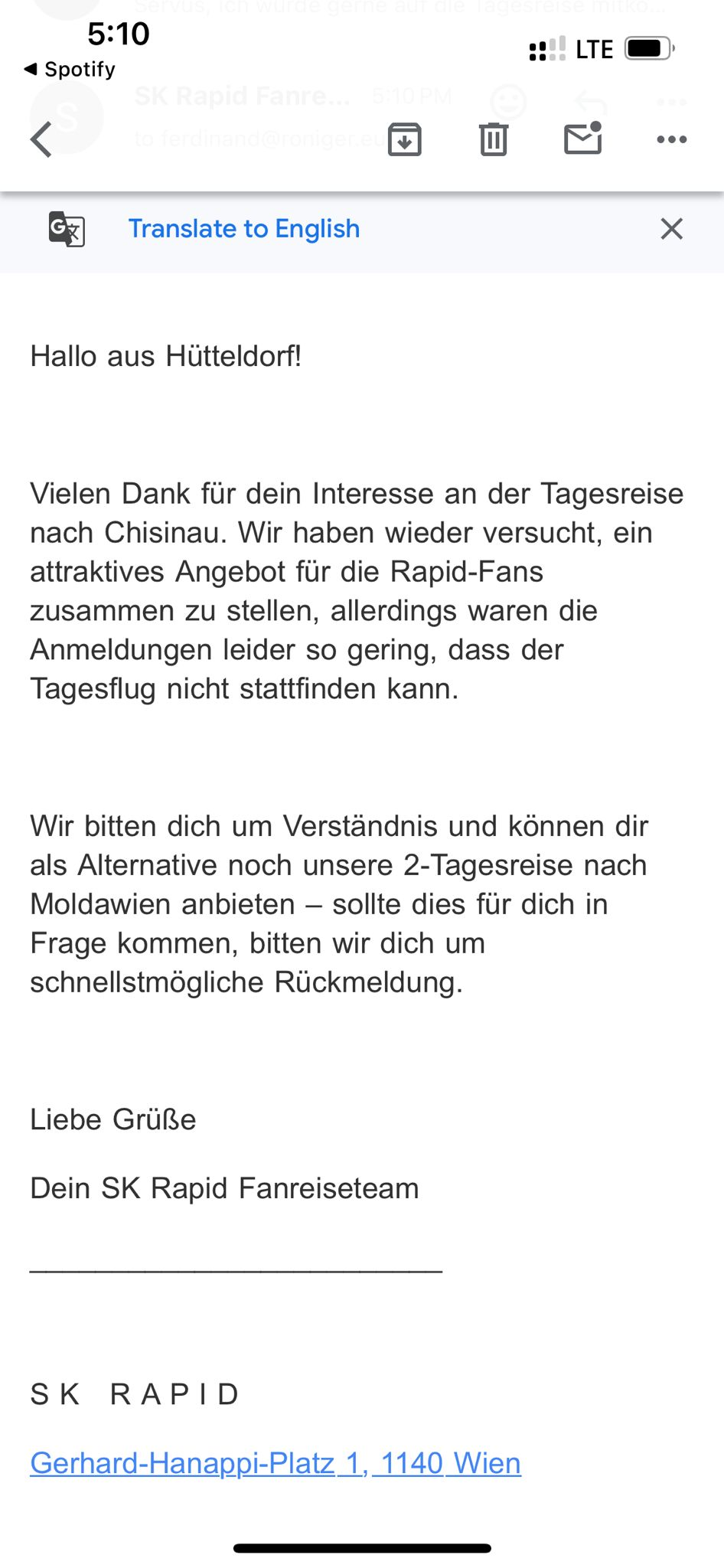Viewport: 724px width, 1568px height.
Task: Mark the email as unread
Action: (583, 138)
